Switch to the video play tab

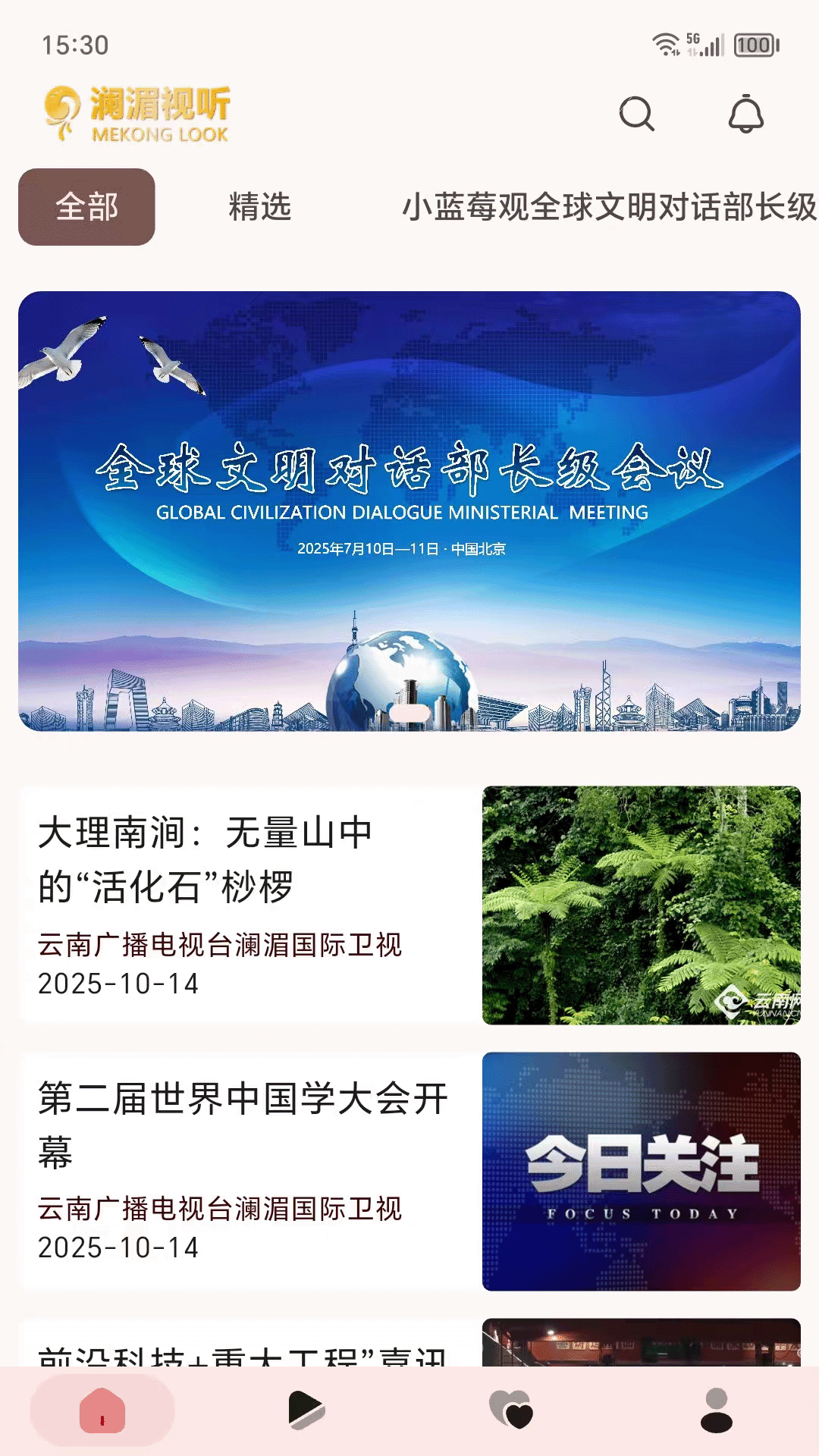click(306, 1410)
